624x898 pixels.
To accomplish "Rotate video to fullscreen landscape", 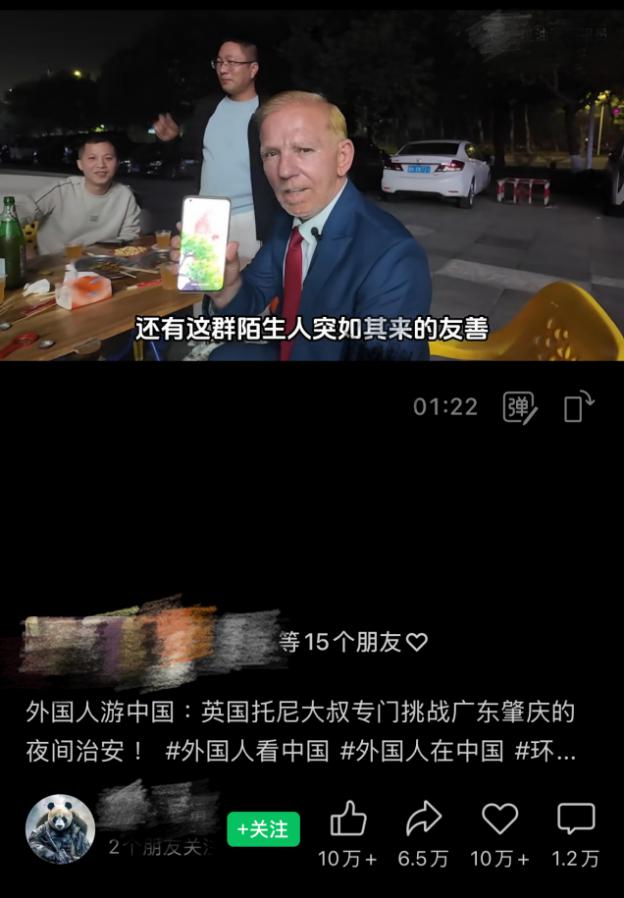I will (579, 407).
